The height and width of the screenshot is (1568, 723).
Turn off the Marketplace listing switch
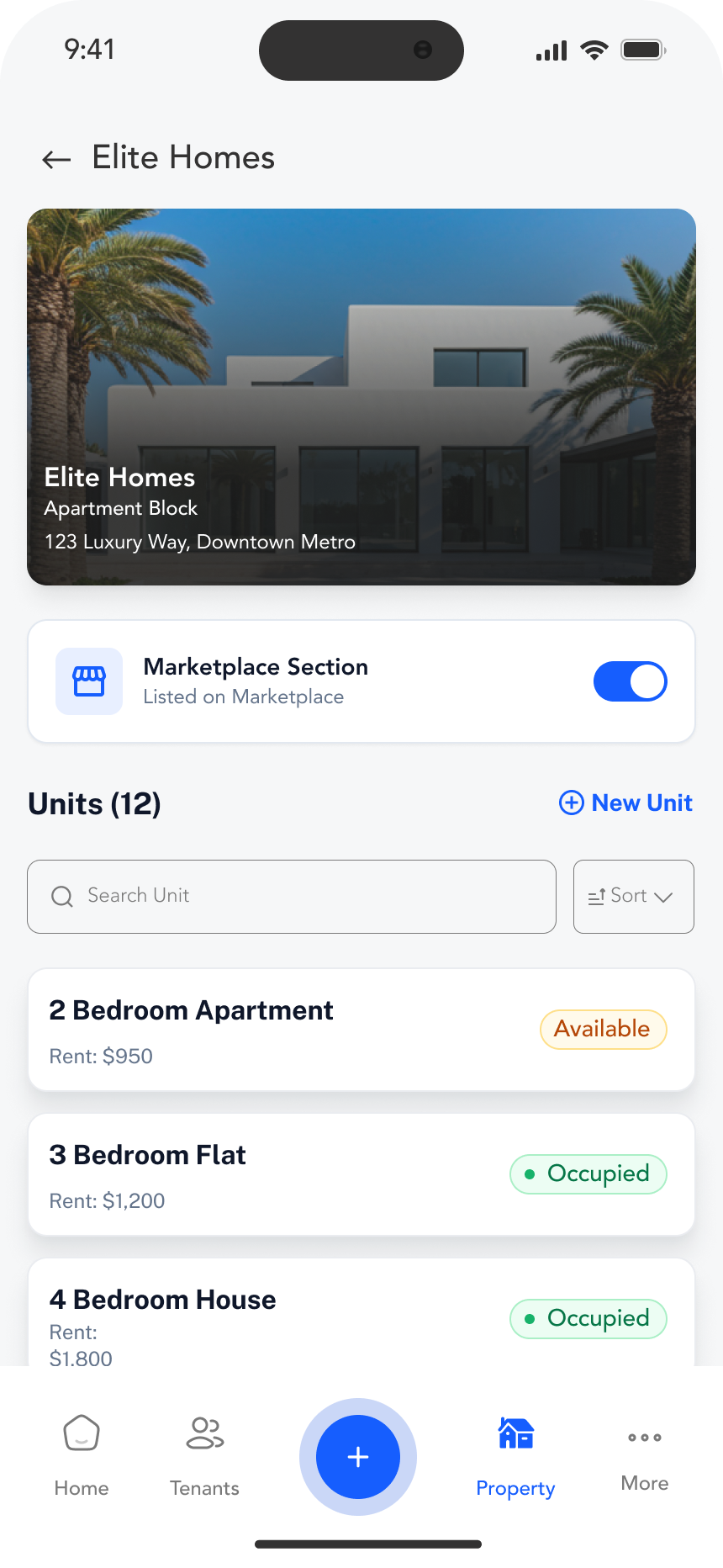pyautogui.click(x=630, y=681)
